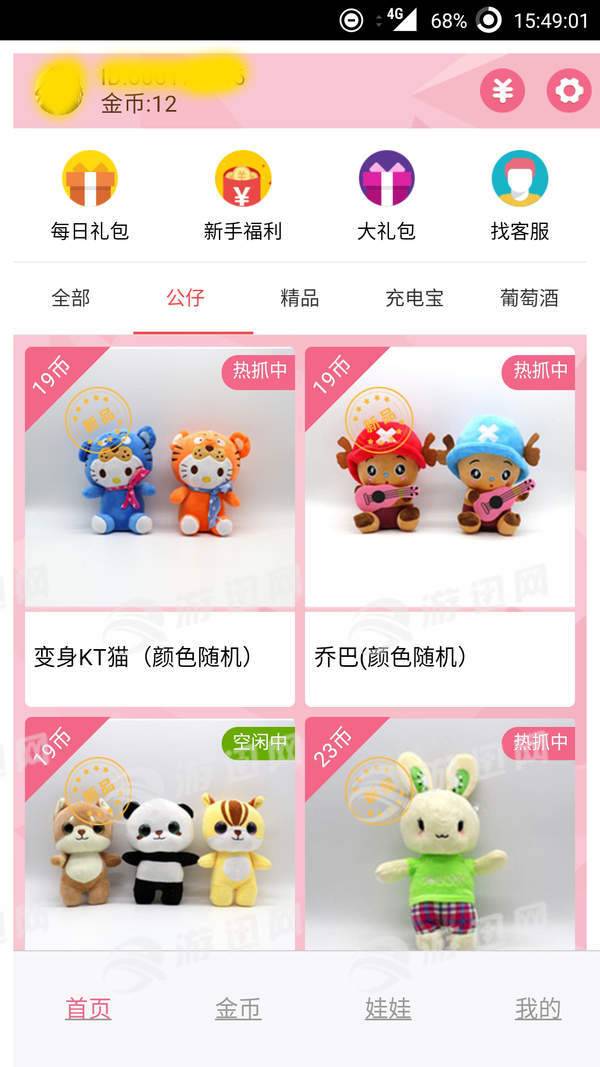Select the 公仔 category tab
This screenshot has height=1067, width=600.
(186, 297)
